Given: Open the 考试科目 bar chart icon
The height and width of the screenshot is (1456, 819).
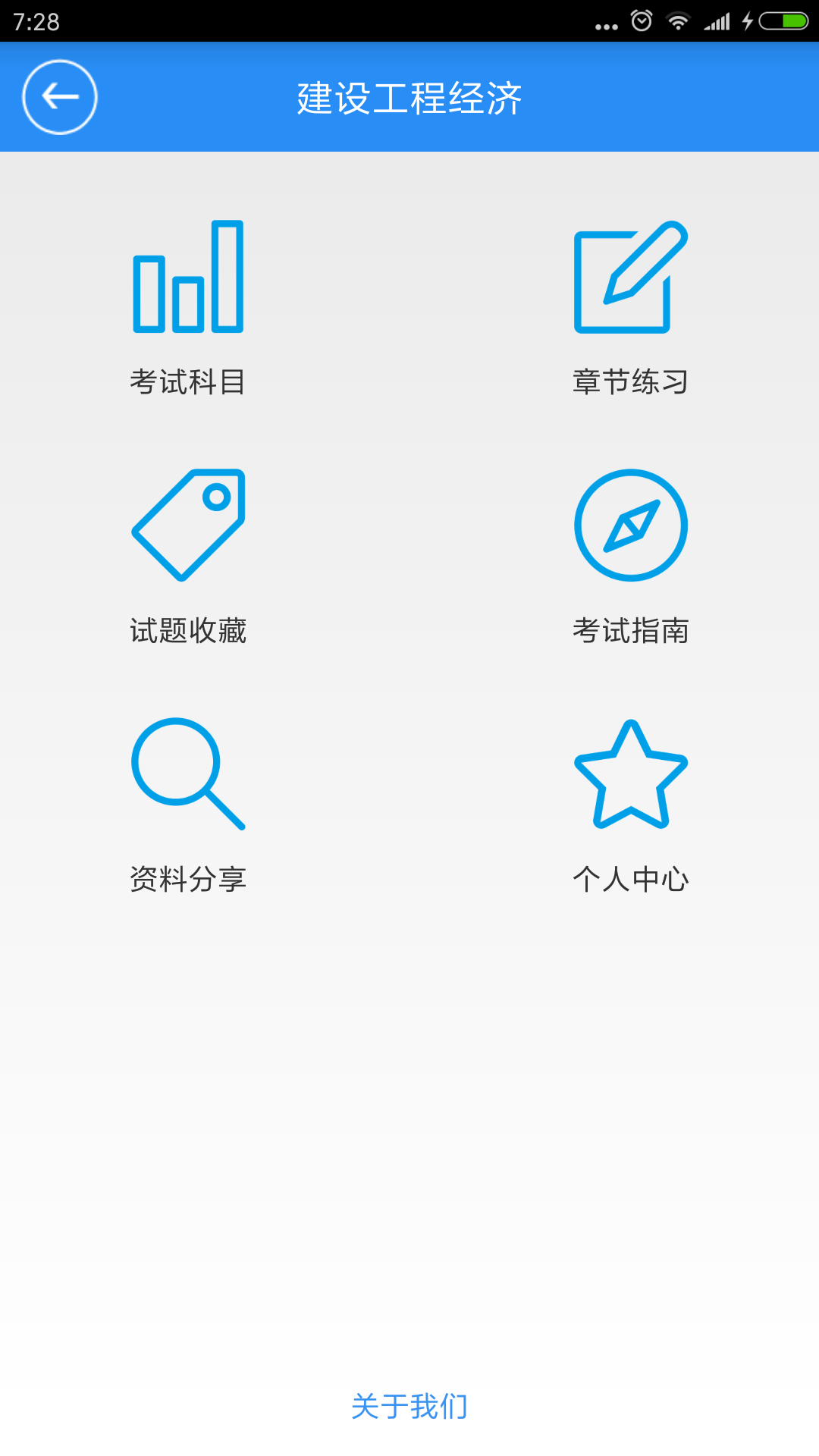Looking at the screenshot, I should [189, 277].
